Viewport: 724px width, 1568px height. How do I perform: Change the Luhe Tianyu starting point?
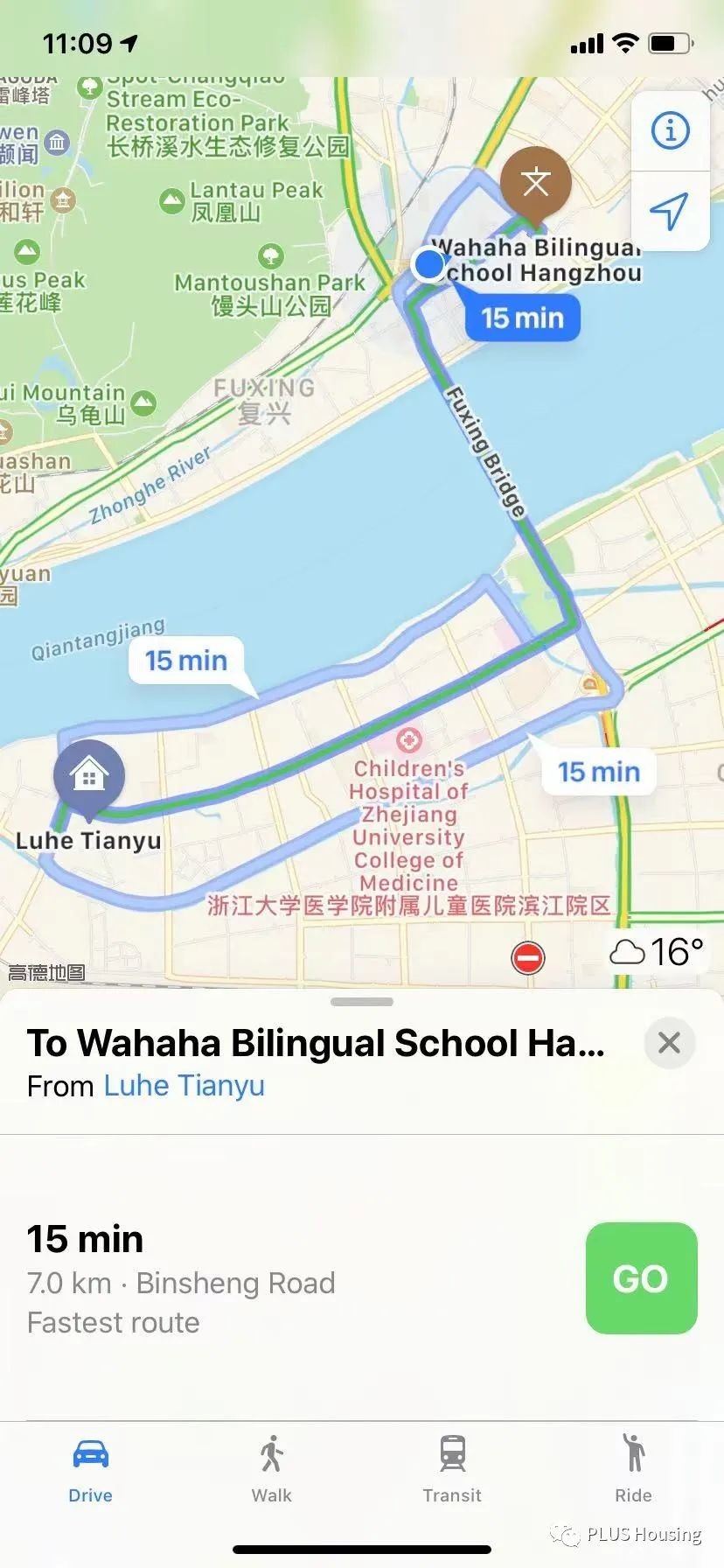pos(184,1086)
